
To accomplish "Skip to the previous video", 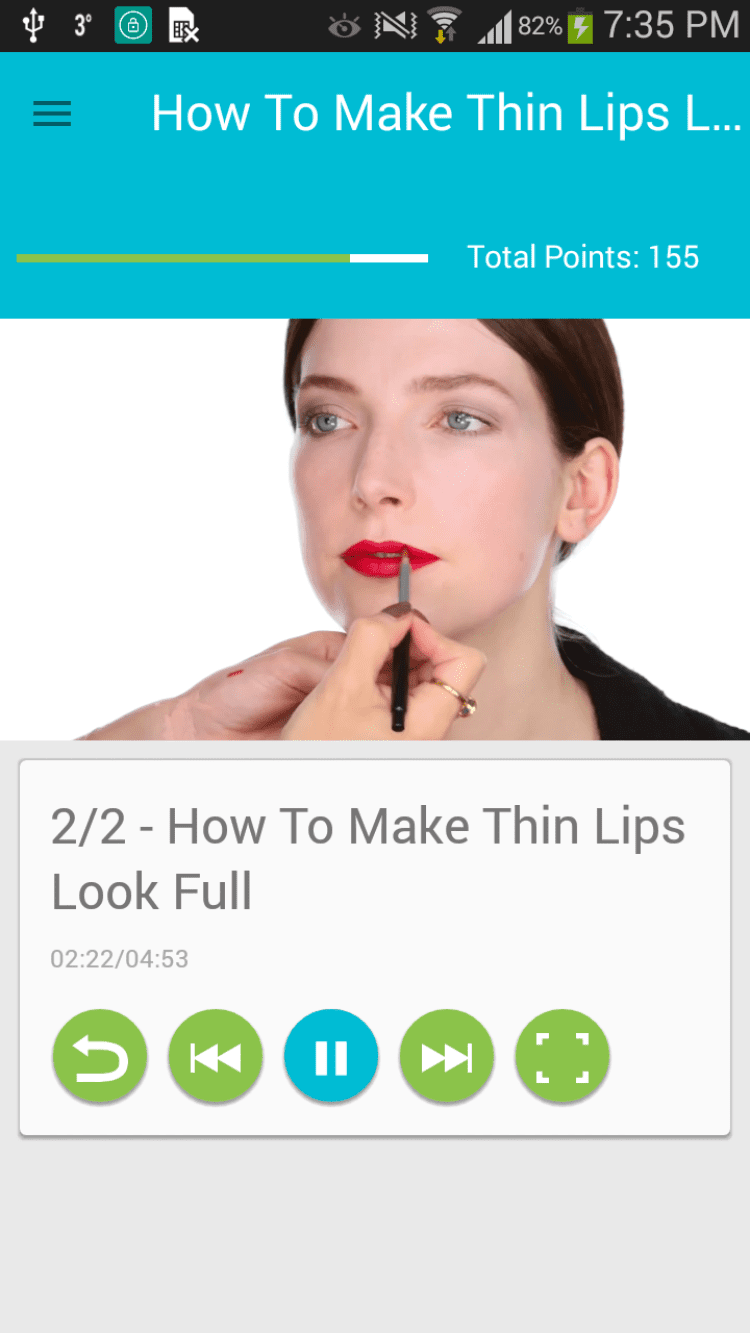I will click(215, 1056).
